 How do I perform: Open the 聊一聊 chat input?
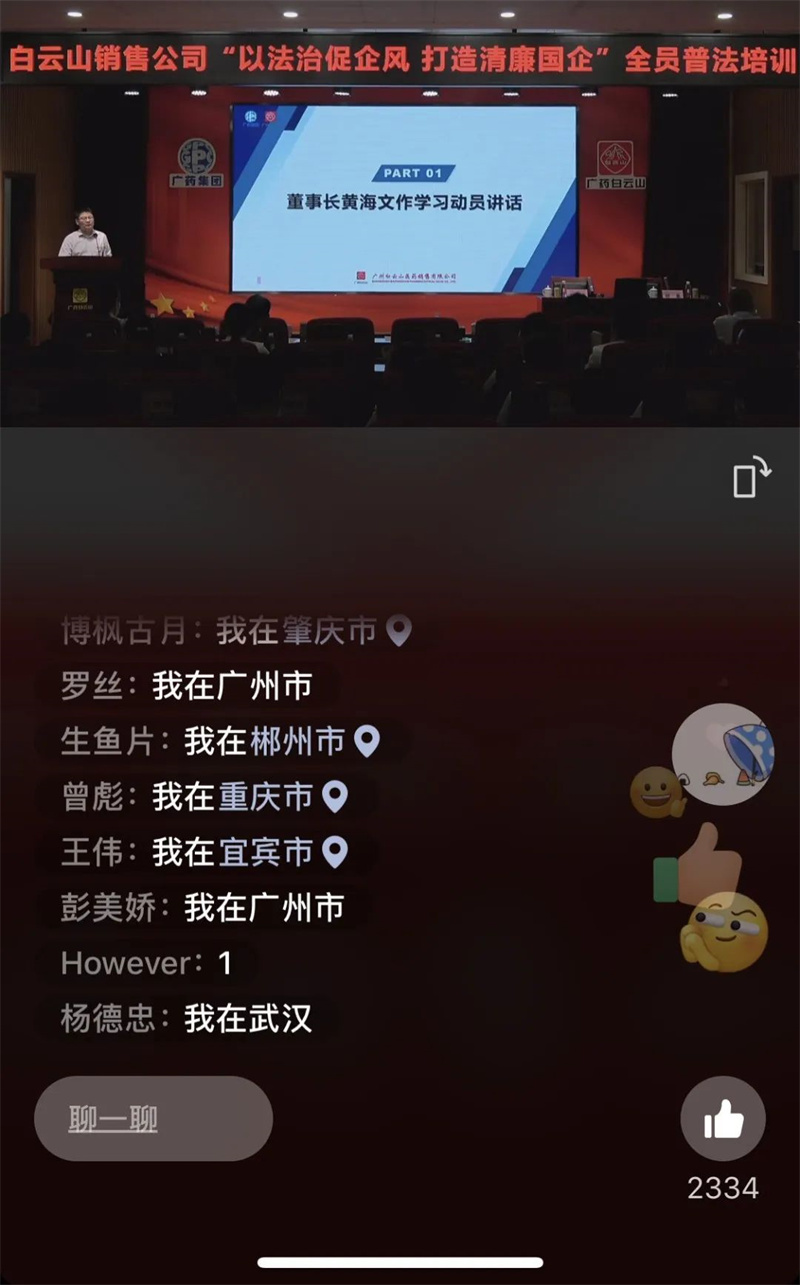point(153,1119)
